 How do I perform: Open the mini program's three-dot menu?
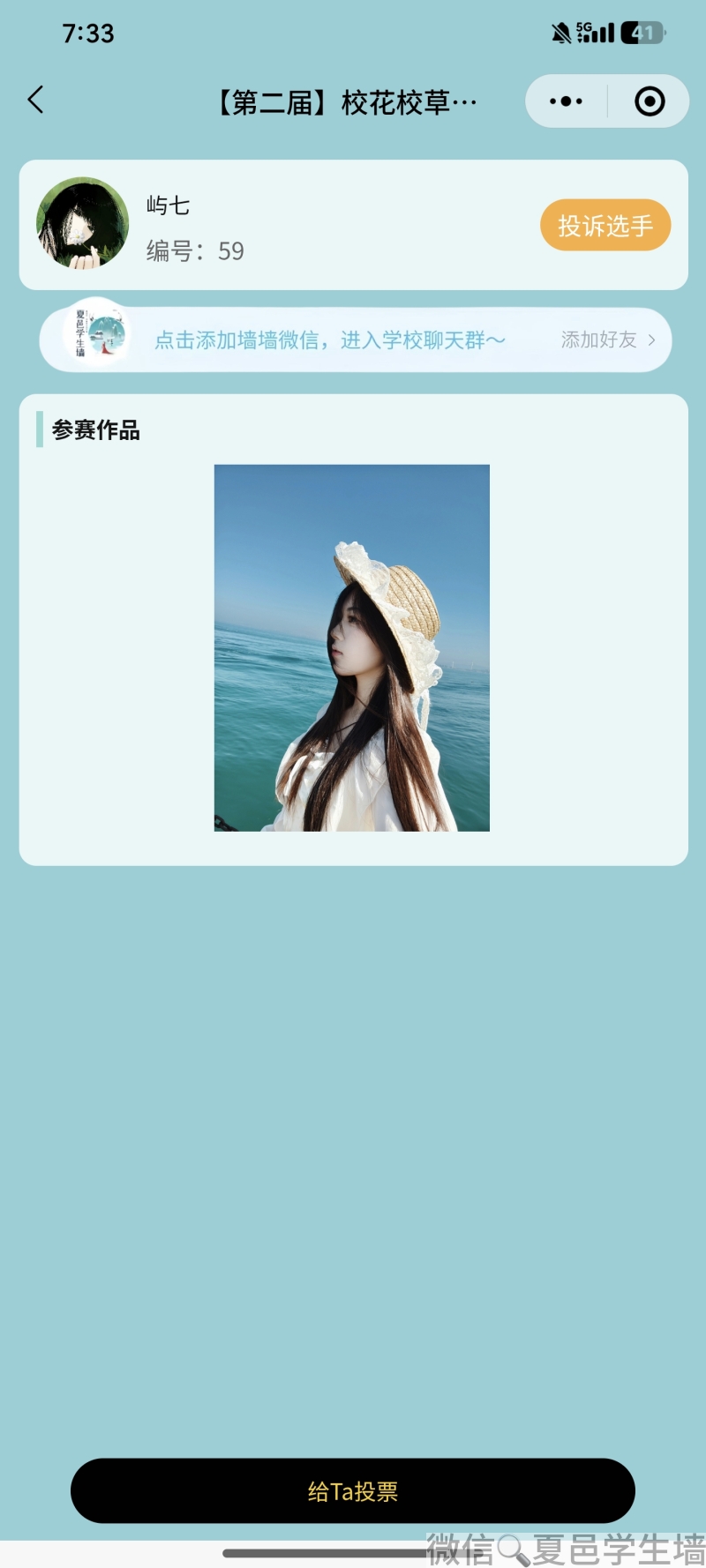click(566, 101)
